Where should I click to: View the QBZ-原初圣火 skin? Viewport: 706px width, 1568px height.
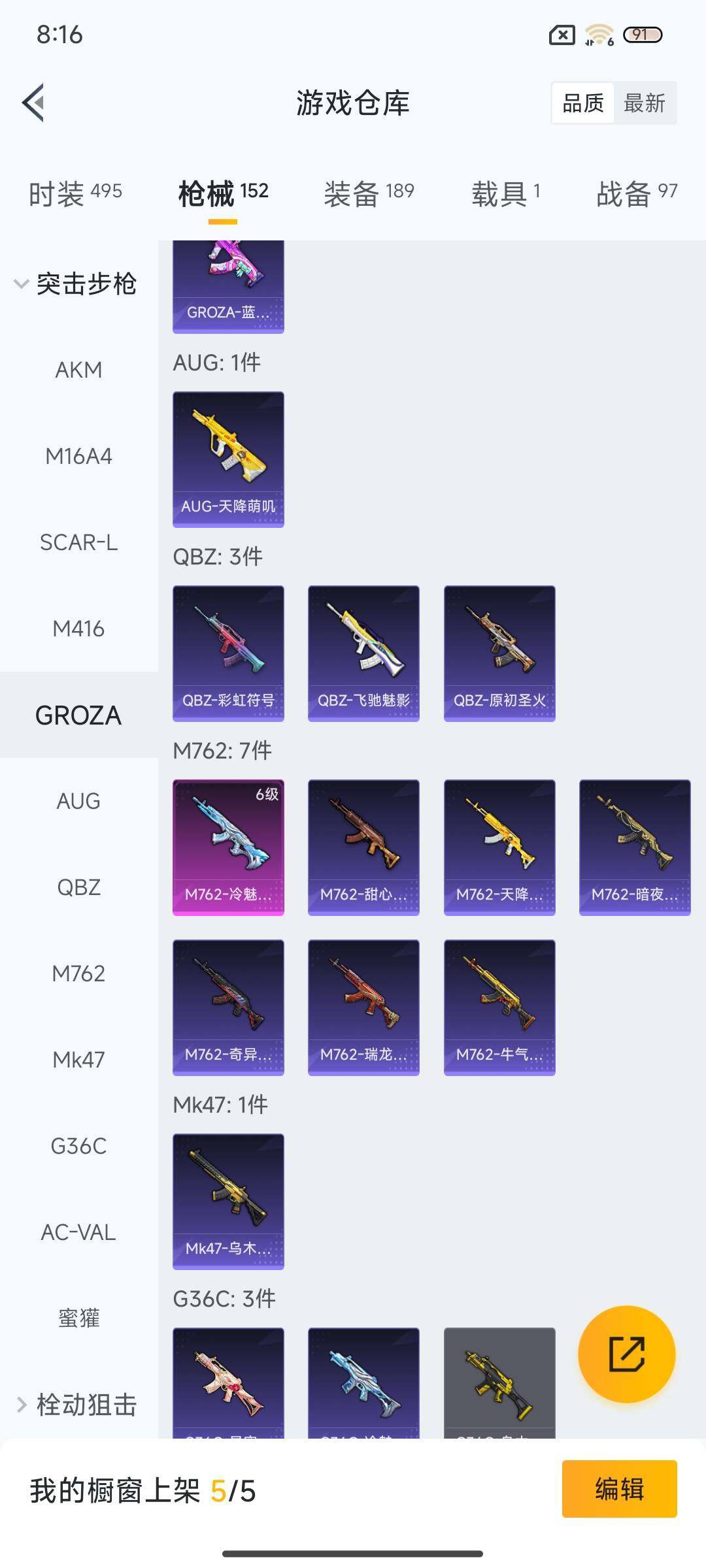(x=499, y=653)
